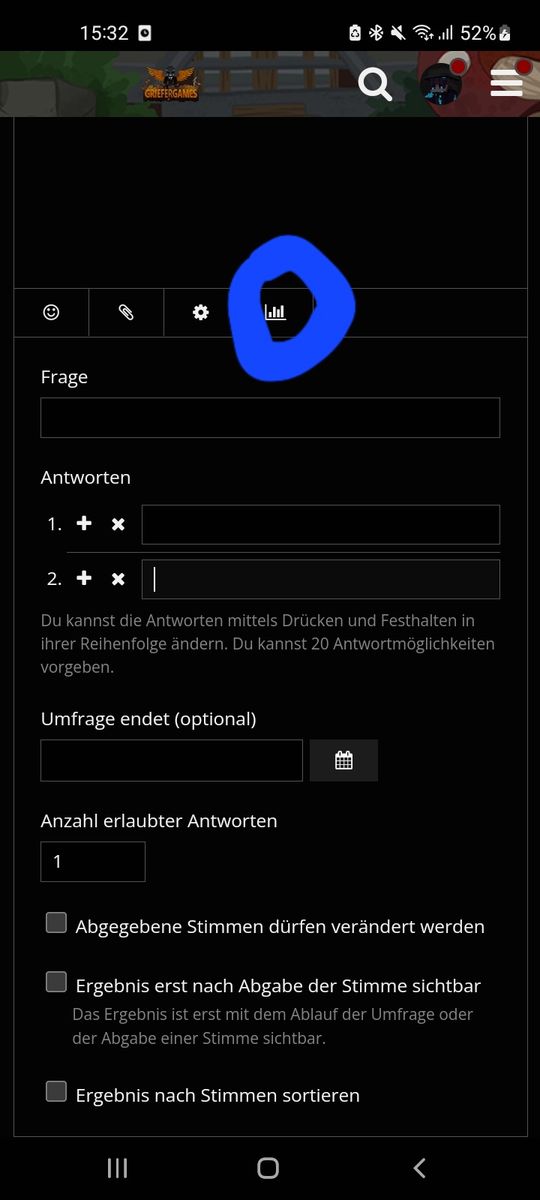The image size is (540, 1200).
Task: Focus the Umfrage endet date field
Action: click(172, 760)
